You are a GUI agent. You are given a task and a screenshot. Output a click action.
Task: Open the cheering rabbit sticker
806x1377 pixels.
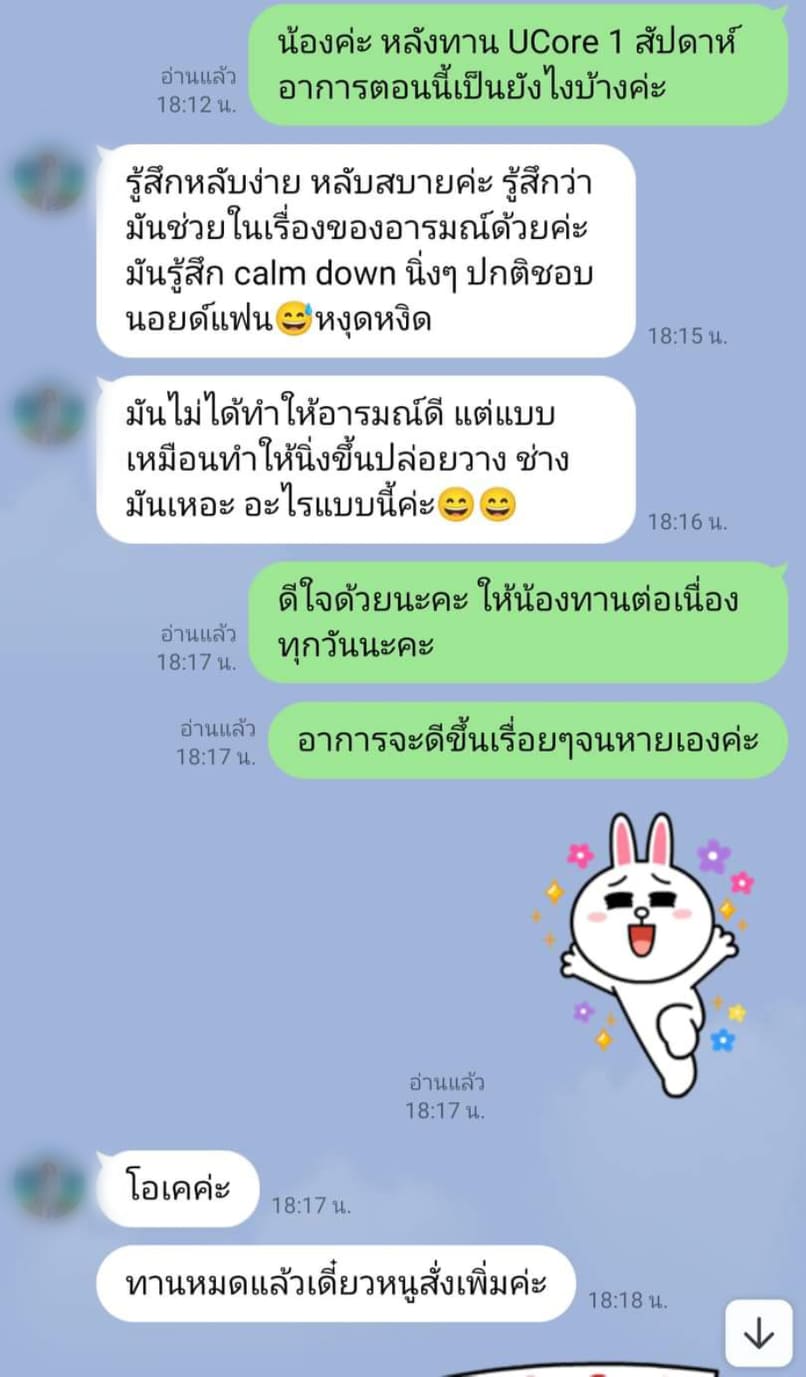coord(649,948)
